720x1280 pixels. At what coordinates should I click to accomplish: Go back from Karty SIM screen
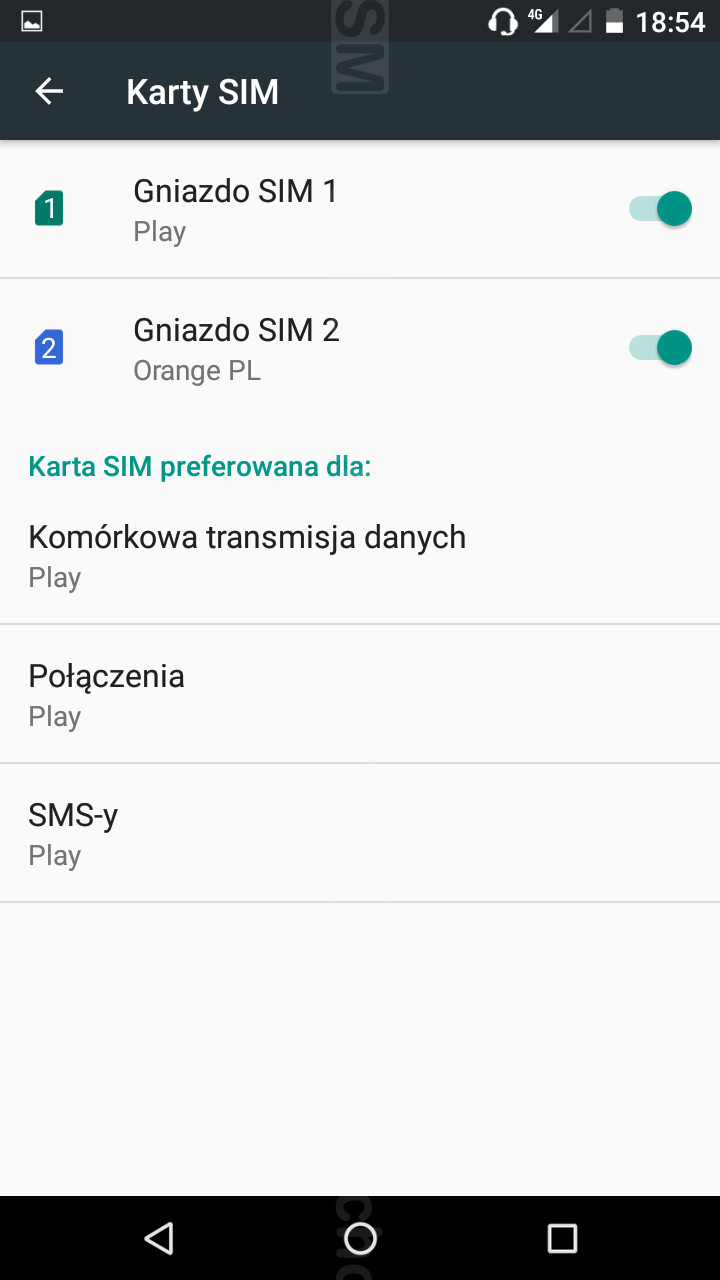49,91
